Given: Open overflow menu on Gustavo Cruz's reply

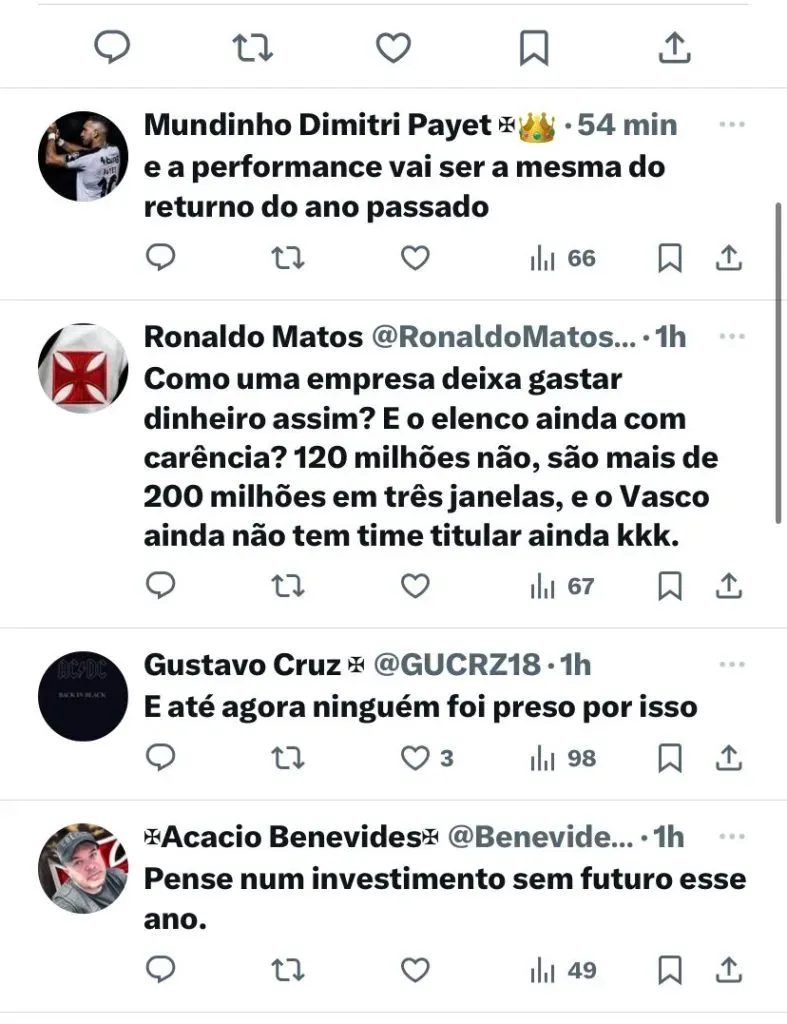Looking at the screenshot, I should [732, 664].
